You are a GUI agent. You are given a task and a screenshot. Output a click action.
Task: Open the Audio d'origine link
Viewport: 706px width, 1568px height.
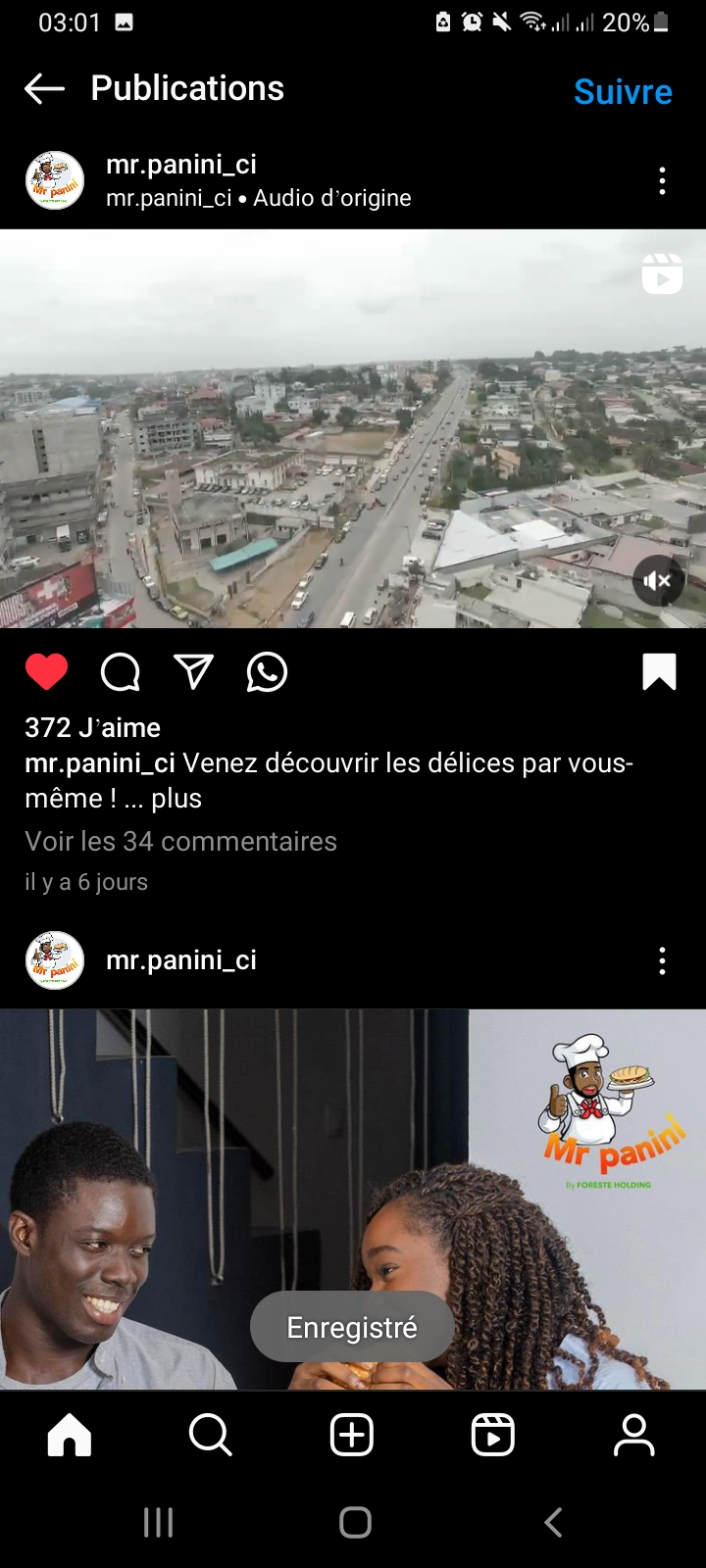[332, 198]
